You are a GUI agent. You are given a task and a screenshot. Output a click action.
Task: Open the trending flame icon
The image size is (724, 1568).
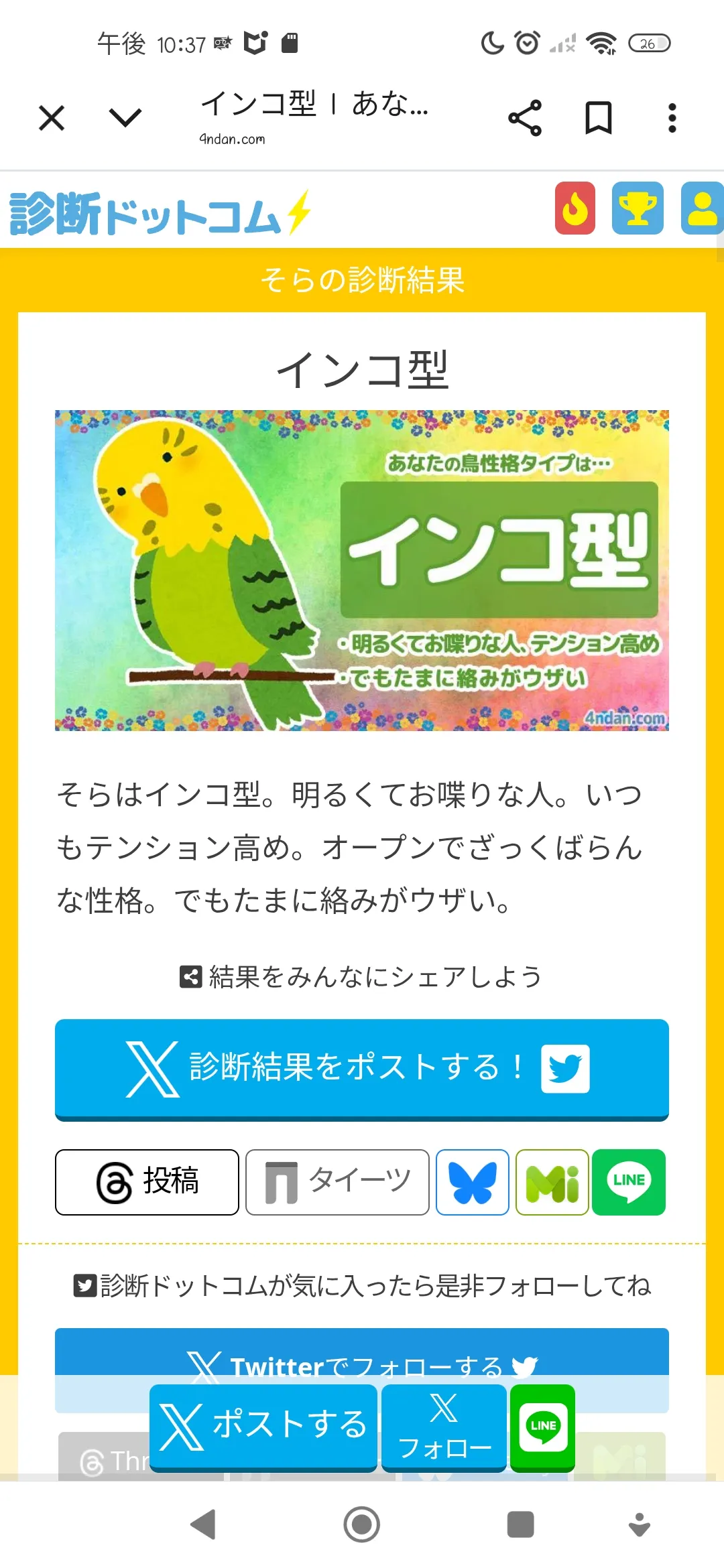point(575,208)
